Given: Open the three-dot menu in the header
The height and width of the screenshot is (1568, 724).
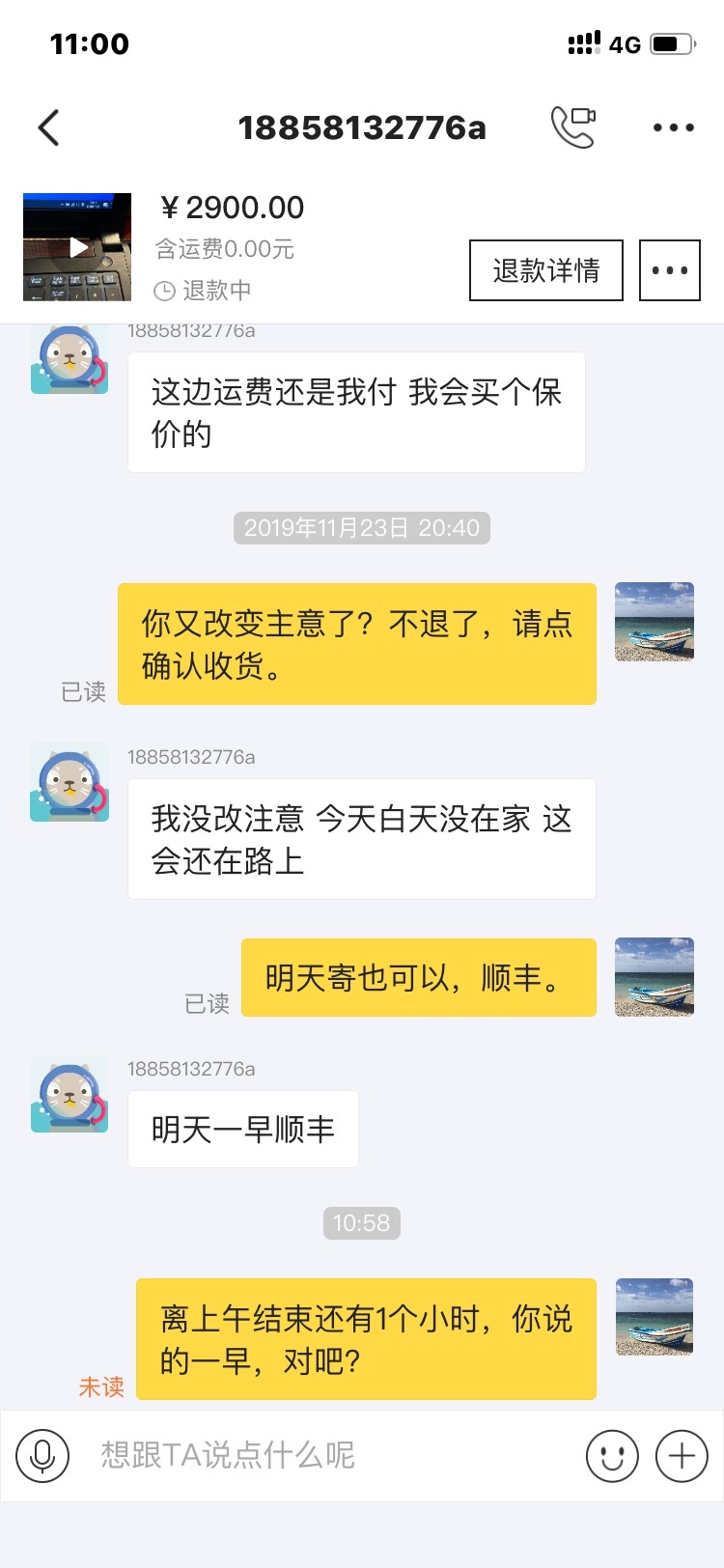Looking at the screenshot, I should click(673, 127).
